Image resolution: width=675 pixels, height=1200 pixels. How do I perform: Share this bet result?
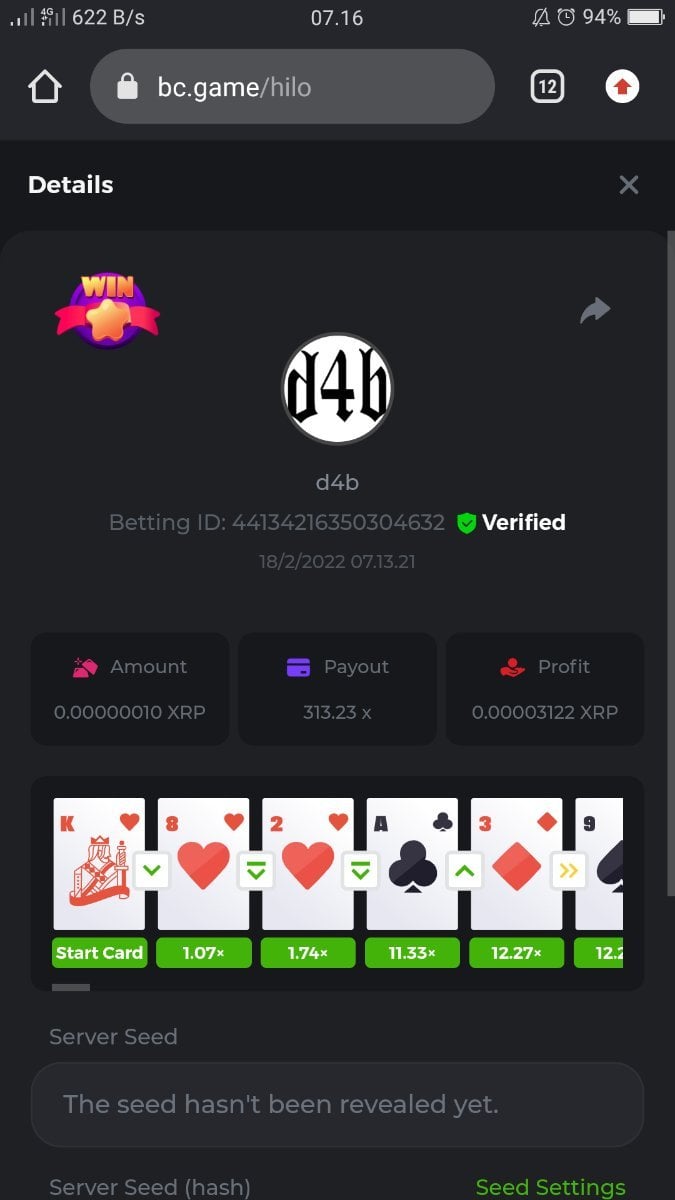click(595, 311)
